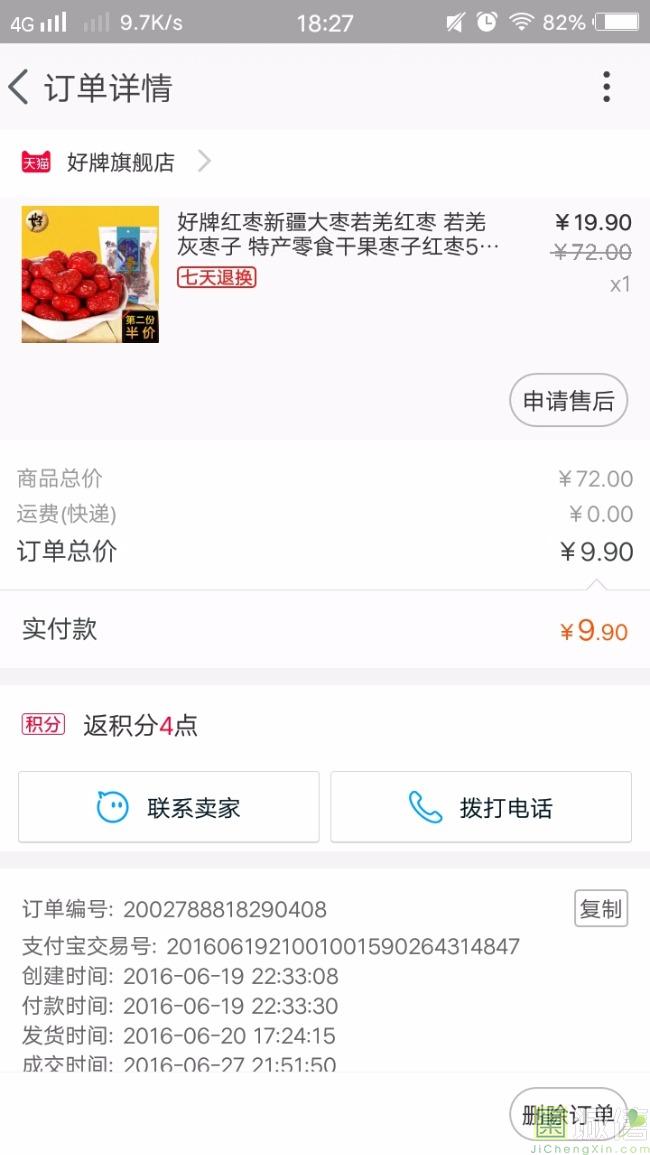Open the three-dot overflow menu

tap(606, 88)
